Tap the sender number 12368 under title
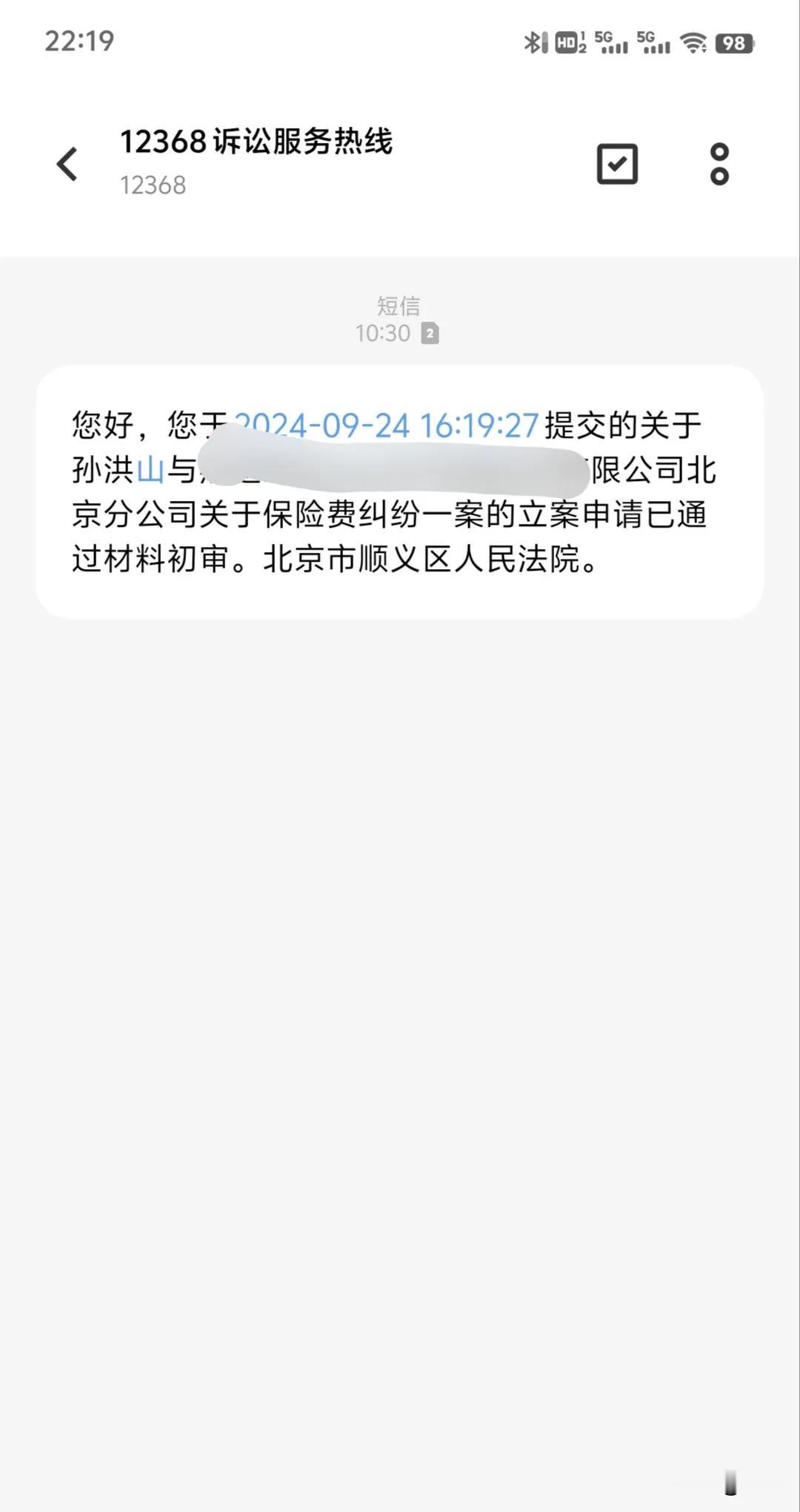 click(x=153, y=186)
